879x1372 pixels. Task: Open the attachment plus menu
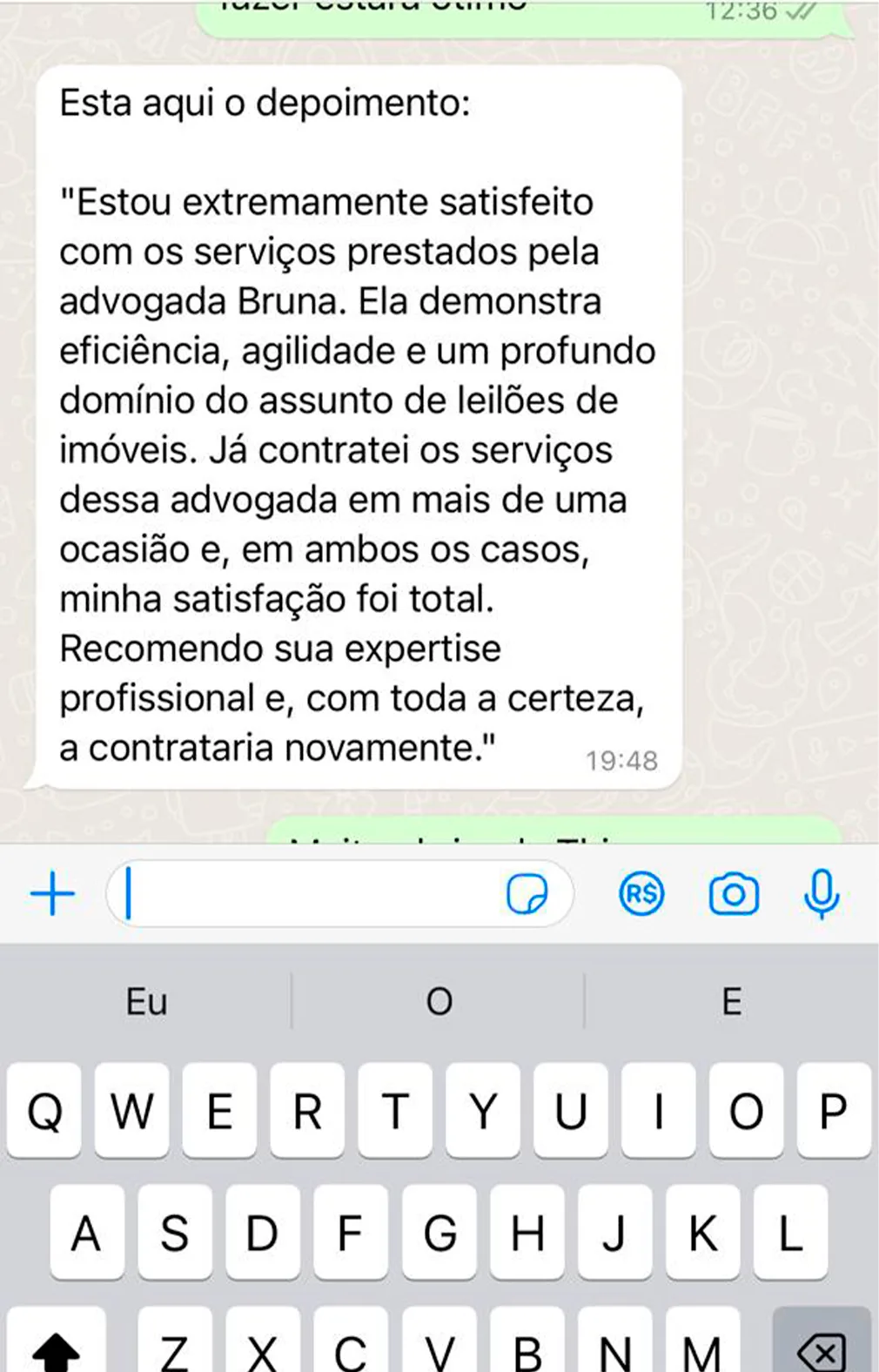(53, 894)
